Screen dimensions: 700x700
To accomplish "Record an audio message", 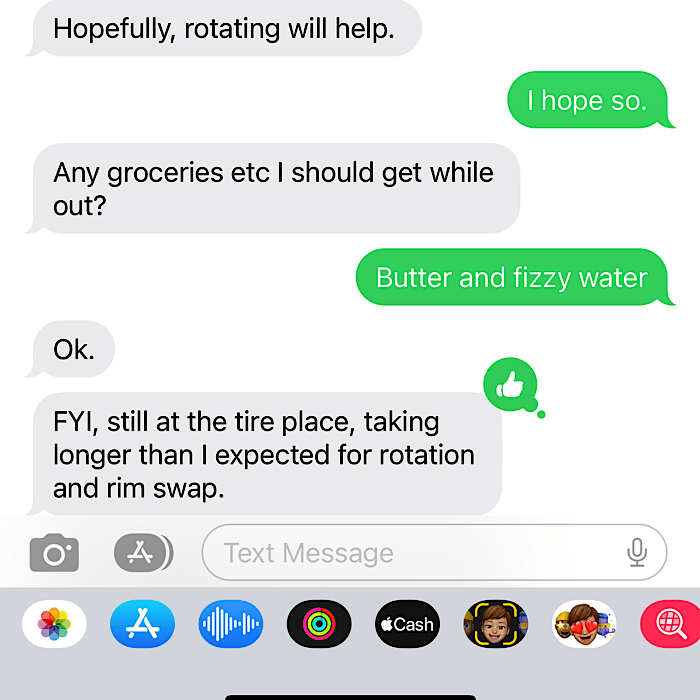I will coord(230,625).
